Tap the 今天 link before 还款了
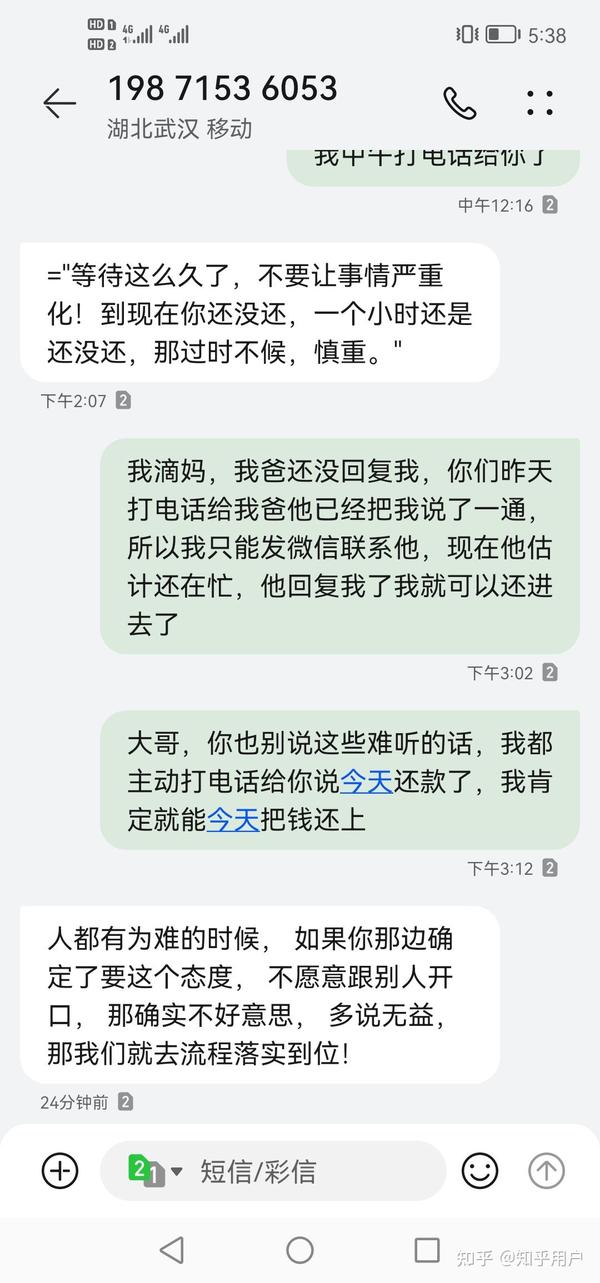Viewport: 600px width, 1283px height. click(366, 781)
